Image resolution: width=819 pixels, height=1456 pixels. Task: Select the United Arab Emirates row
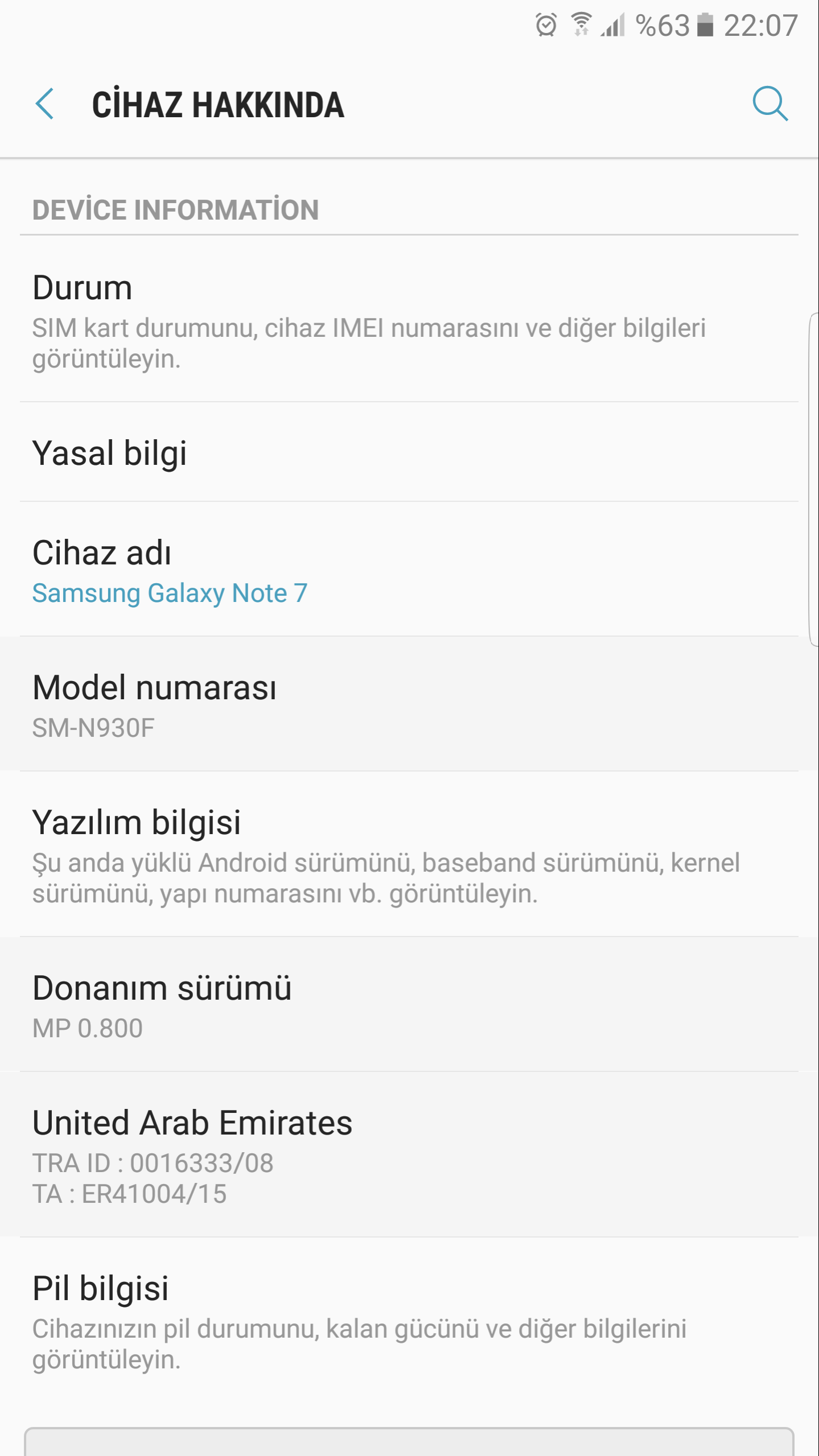(409, 1155)
